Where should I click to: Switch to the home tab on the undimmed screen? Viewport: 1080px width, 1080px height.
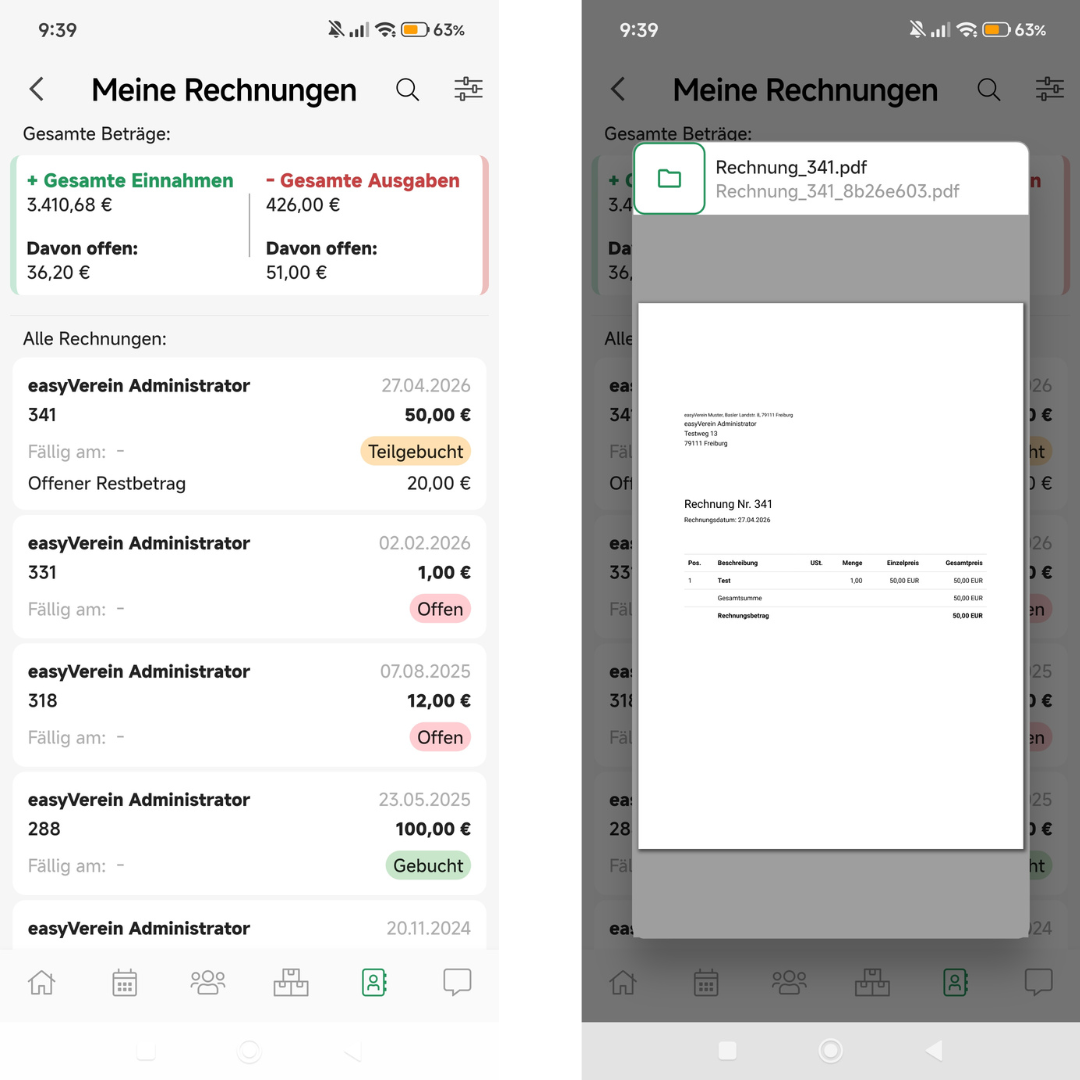coord(41,982)
